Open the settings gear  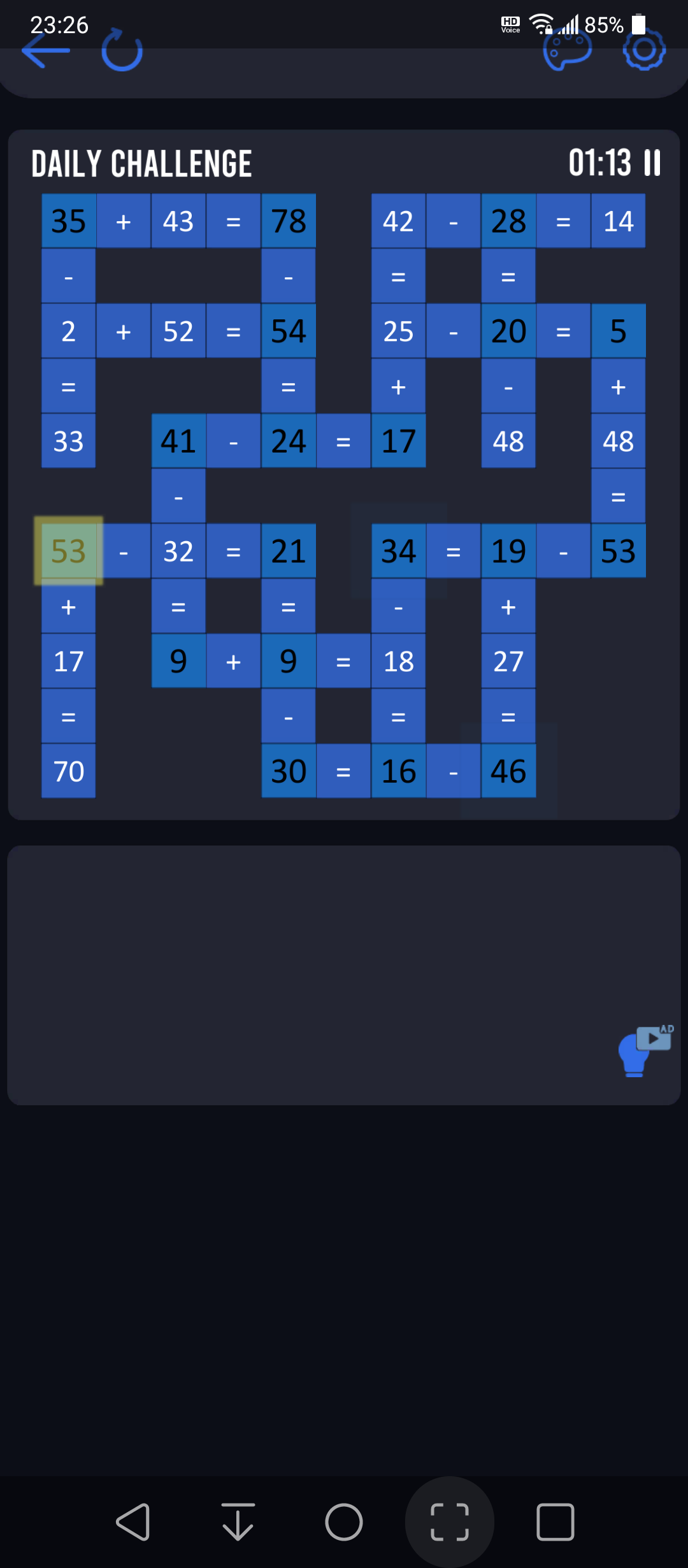pos(644,50)
